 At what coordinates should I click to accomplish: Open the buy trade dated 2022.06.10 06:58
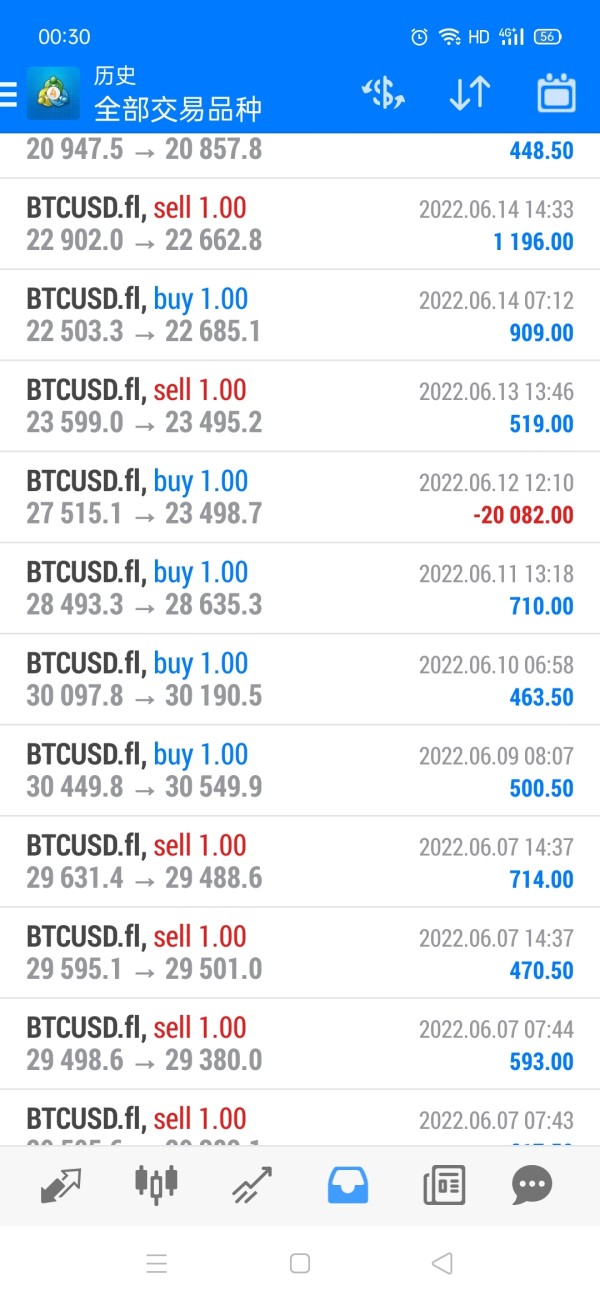tap(300, 679)
